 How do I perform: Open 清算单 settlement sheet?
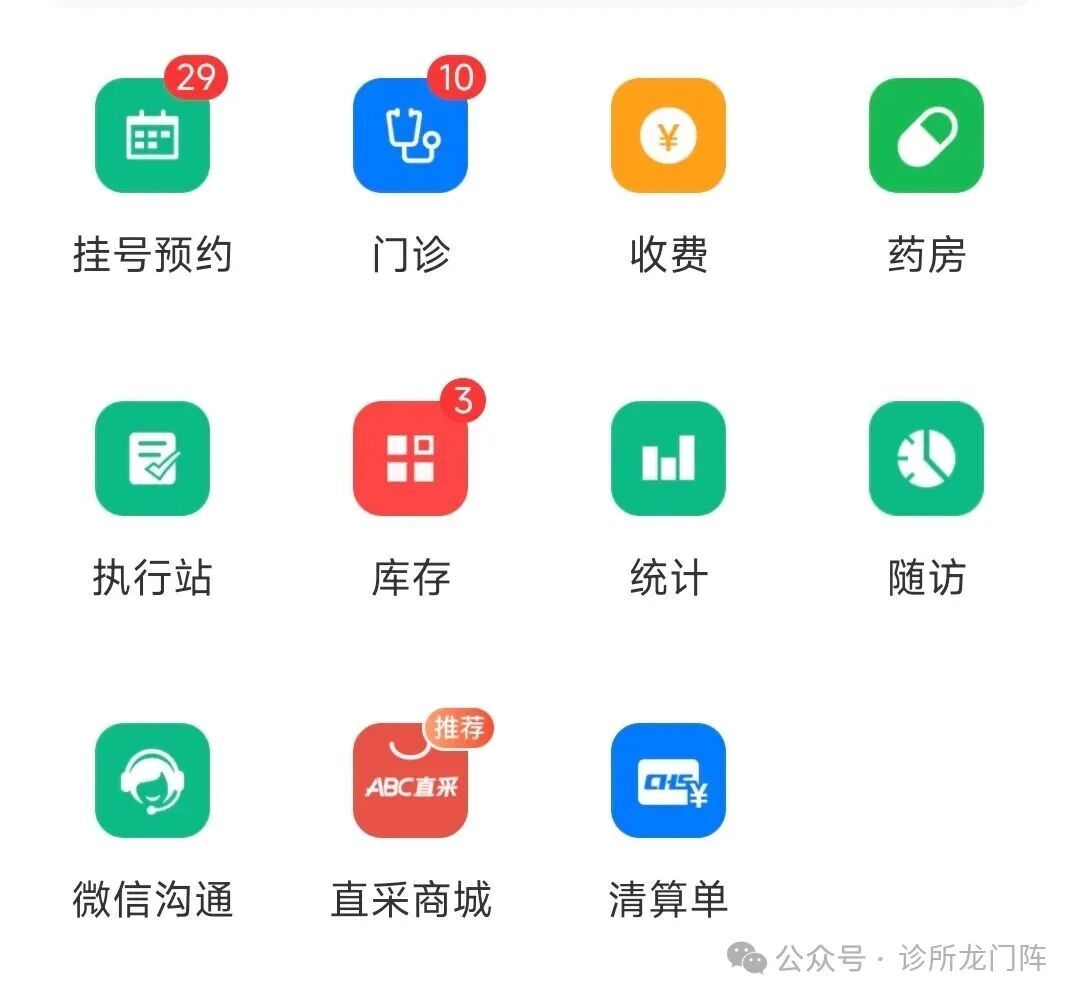tap(668, 781)
